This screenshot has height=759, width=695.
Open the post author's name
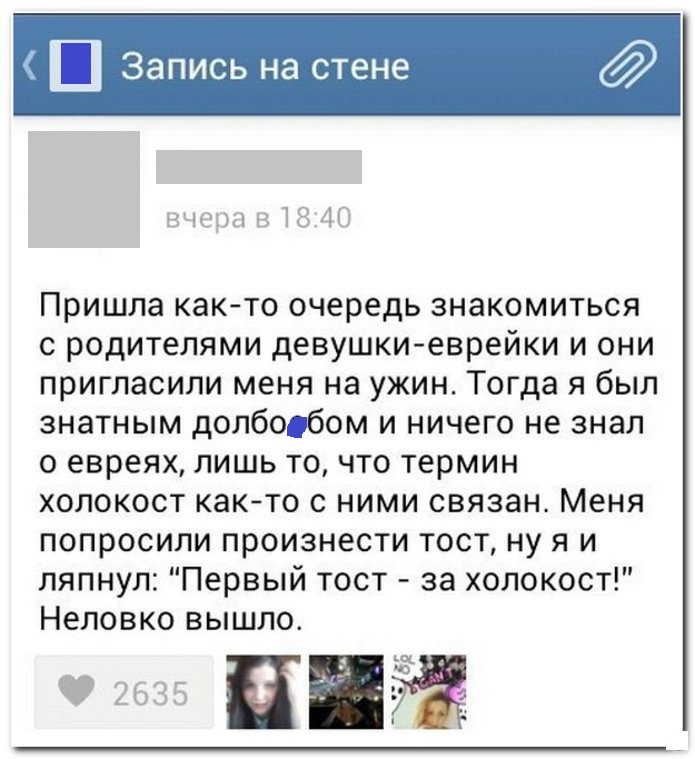point(258,167)
